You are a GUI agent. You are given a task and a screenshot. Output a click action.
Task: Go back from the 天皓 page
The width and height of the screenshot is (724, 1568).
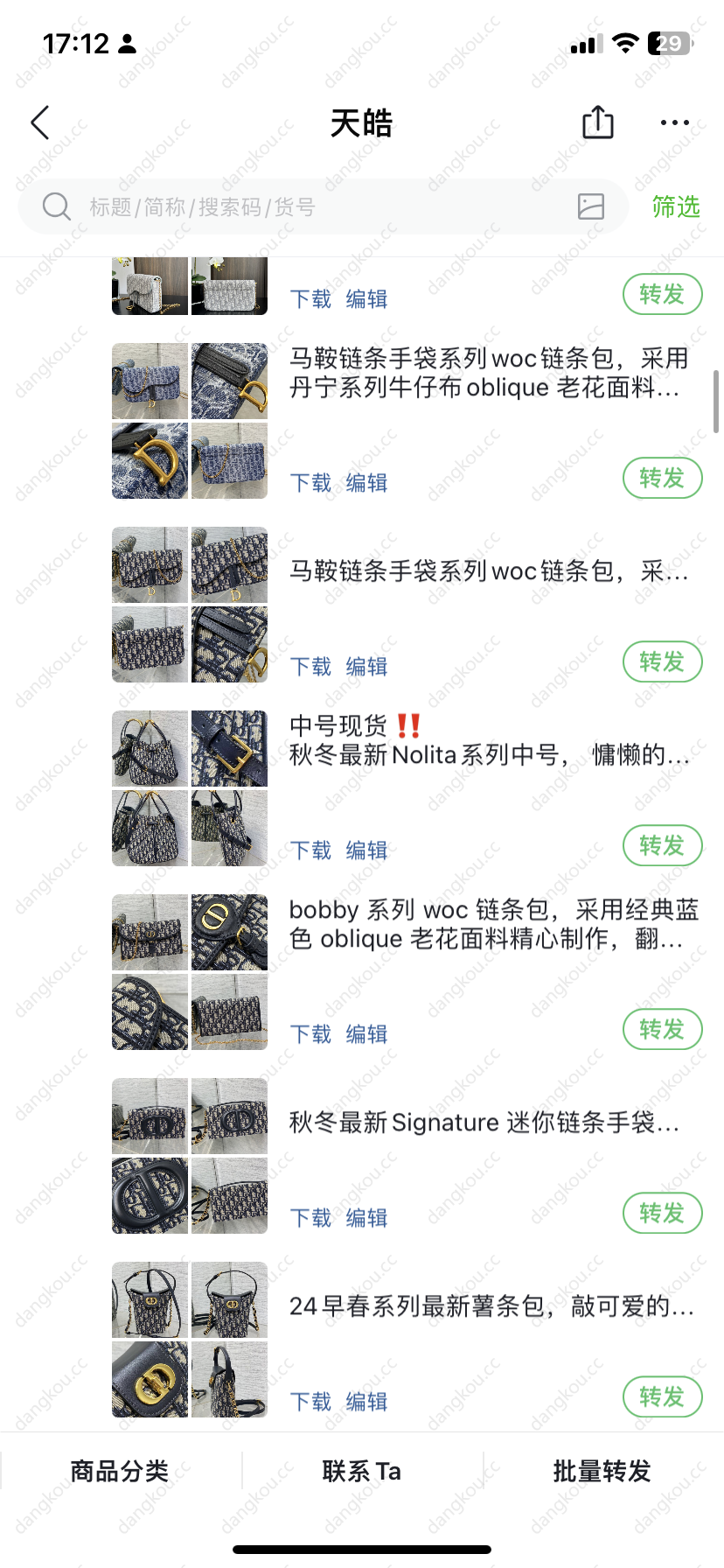tap(40, 123)
